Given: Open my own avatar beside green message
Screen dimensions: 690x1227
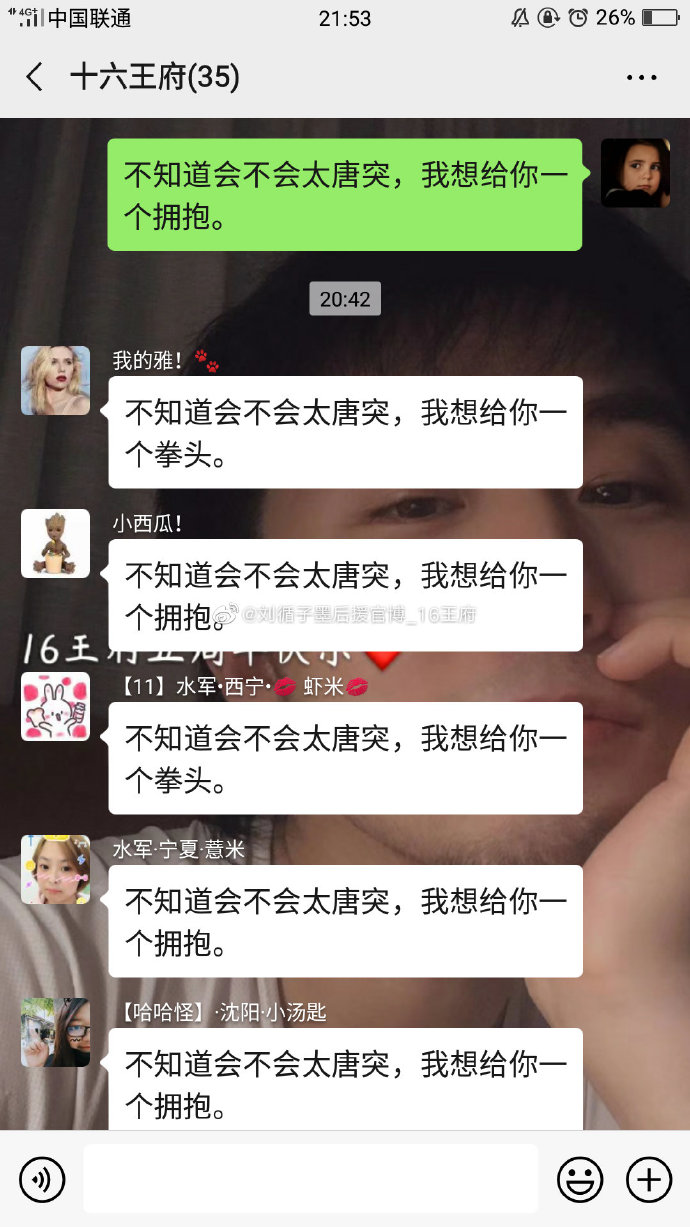Looking at the screenshot, I should (635, 173).
